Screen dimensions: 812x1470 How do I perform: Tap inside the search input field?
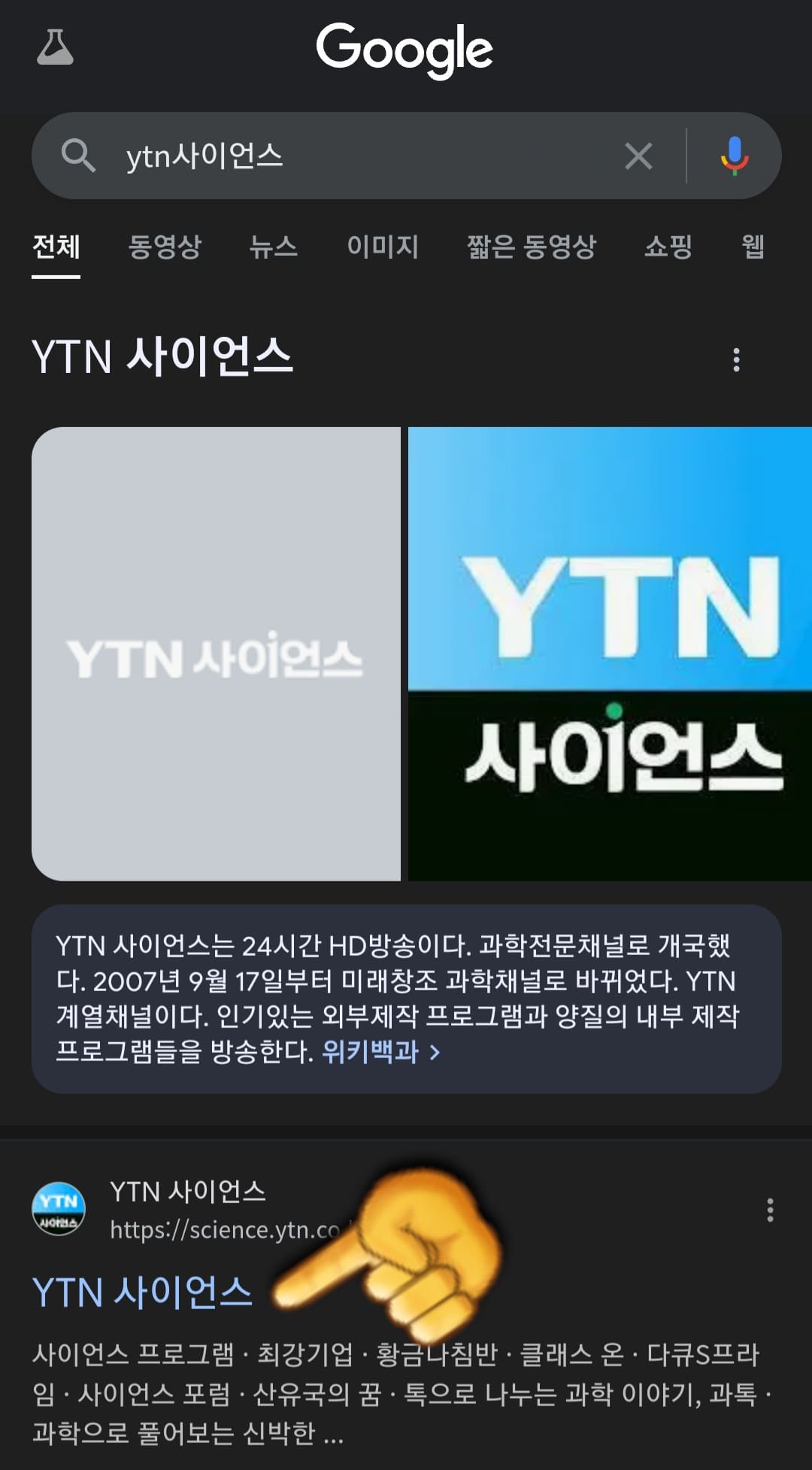[x=338, y=156]
